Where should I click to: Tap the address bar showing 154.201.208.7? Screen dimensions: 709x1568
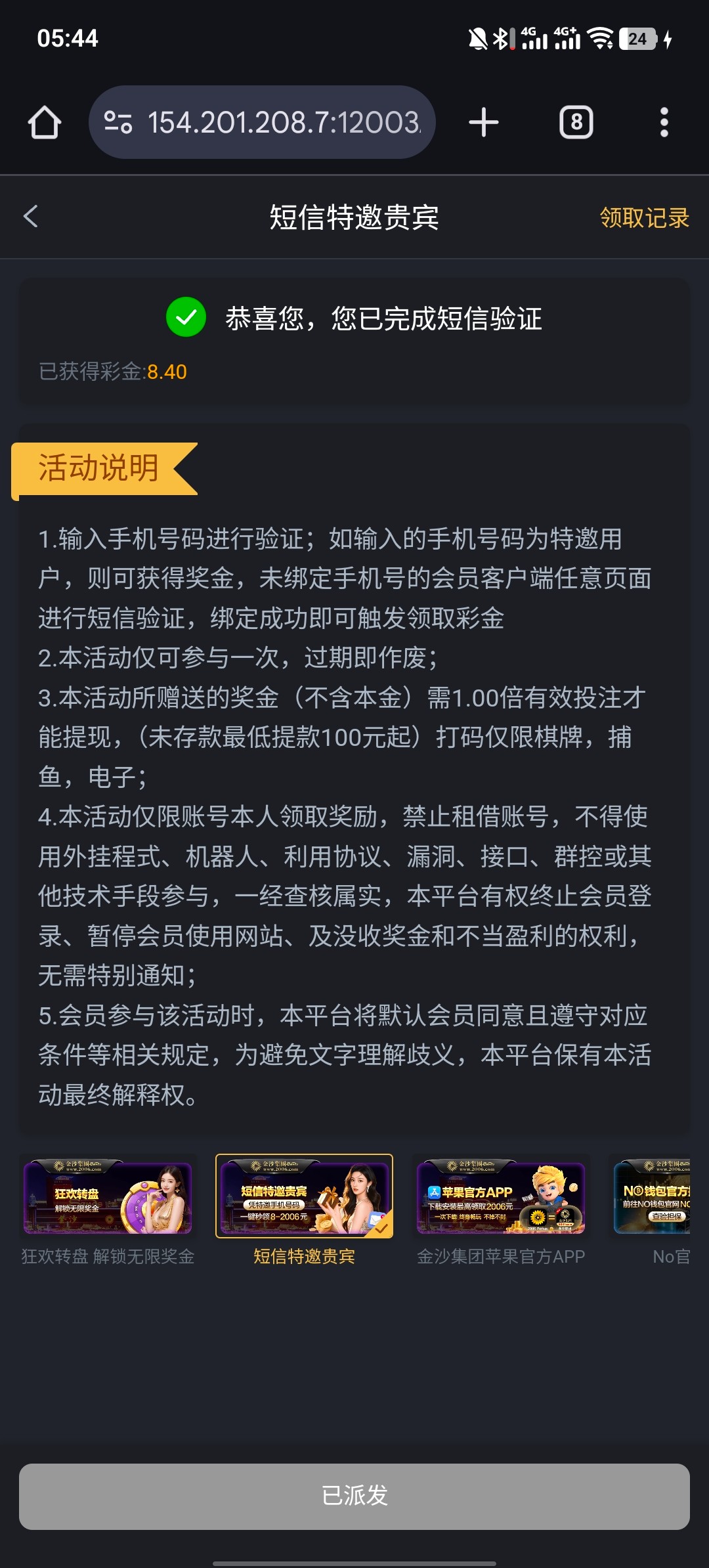263,123
